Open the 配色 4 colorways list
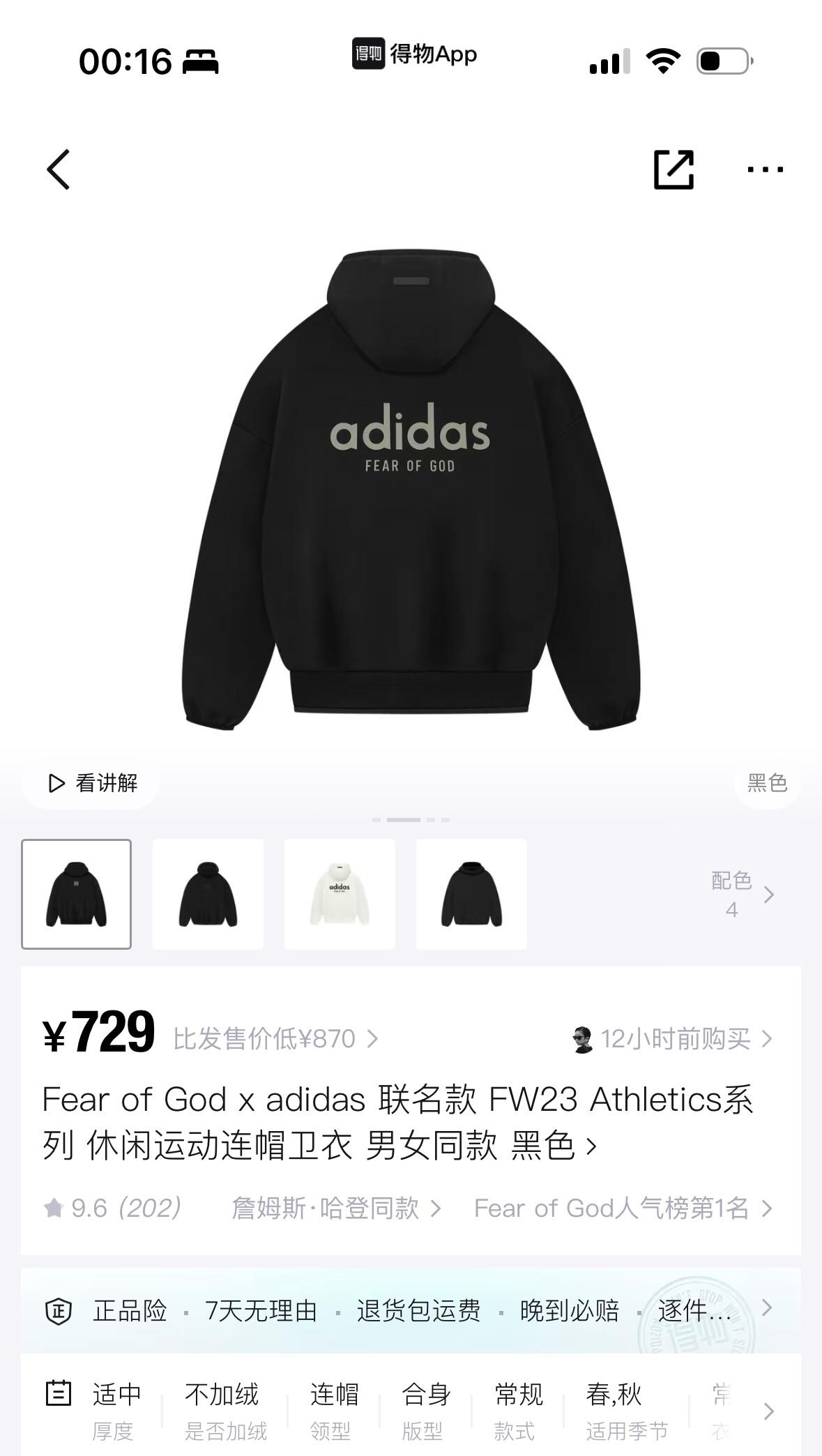Viewport: 822px width, 1456px height. coord(743,895)
